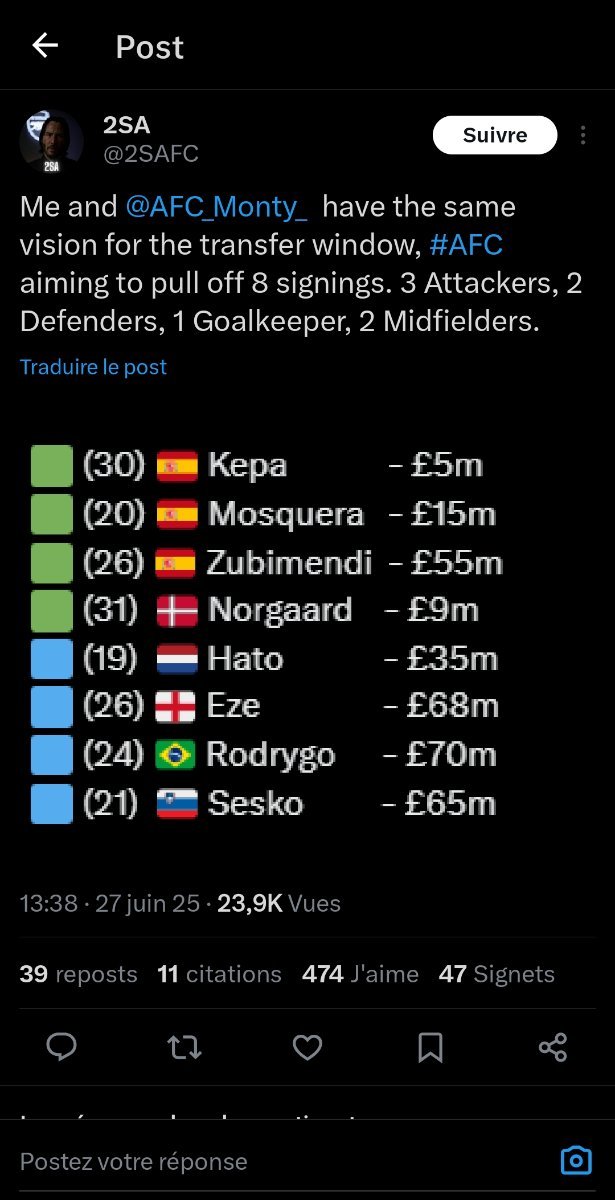Like this post with the heart
Screen dimensions: 615x1200
tap(307, 1047)
